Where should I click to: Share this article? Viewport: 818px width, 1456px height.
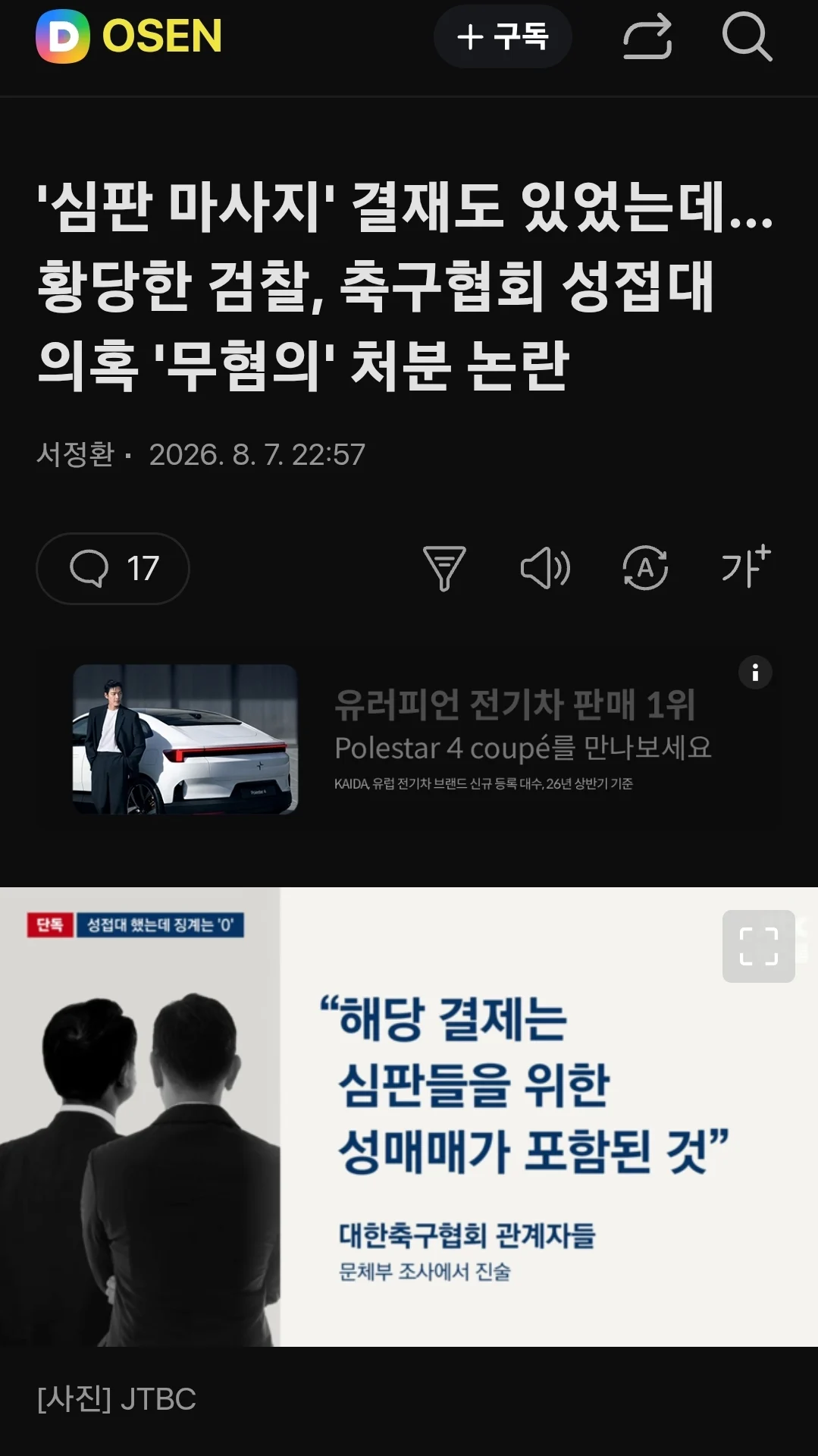tap(647, 36)
